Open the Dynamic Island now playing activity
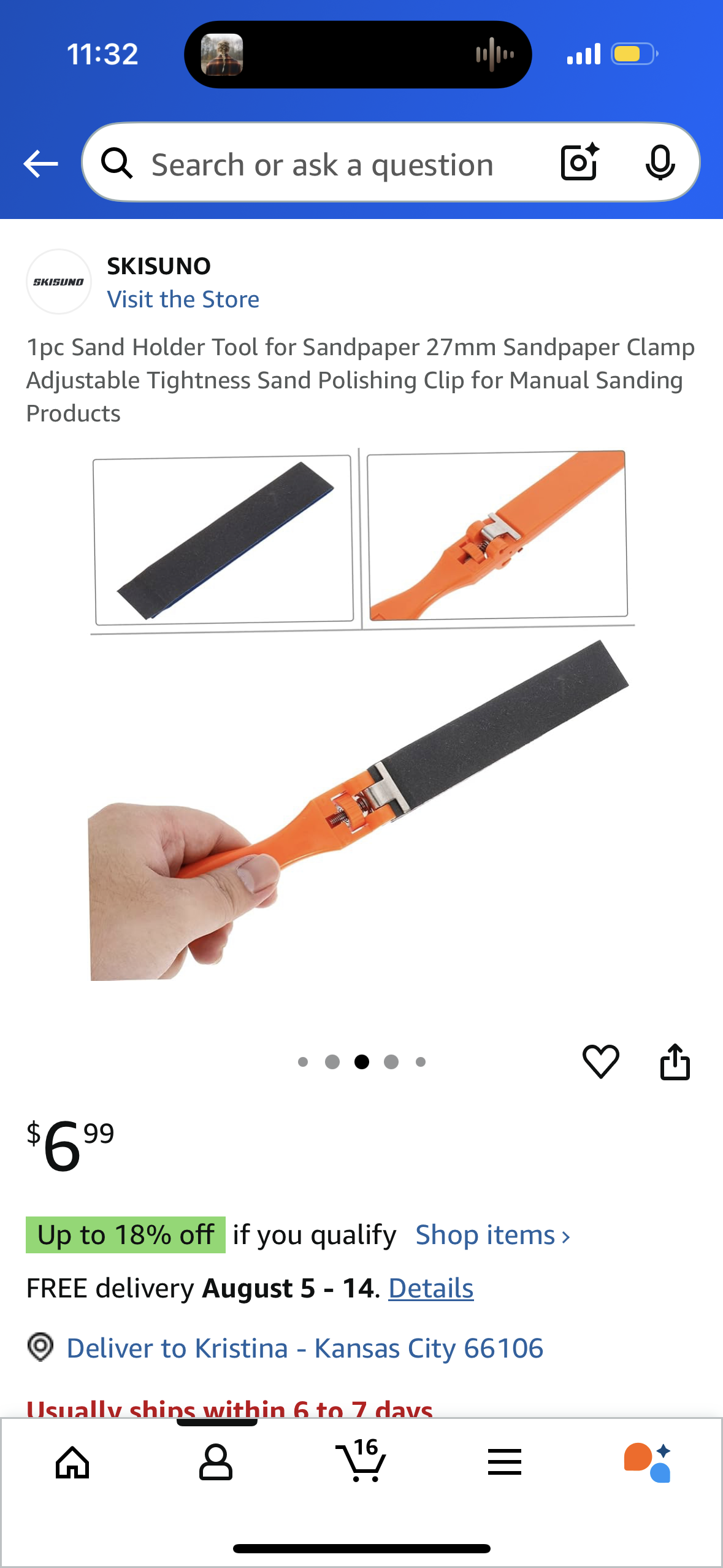 tap(358, 55)
